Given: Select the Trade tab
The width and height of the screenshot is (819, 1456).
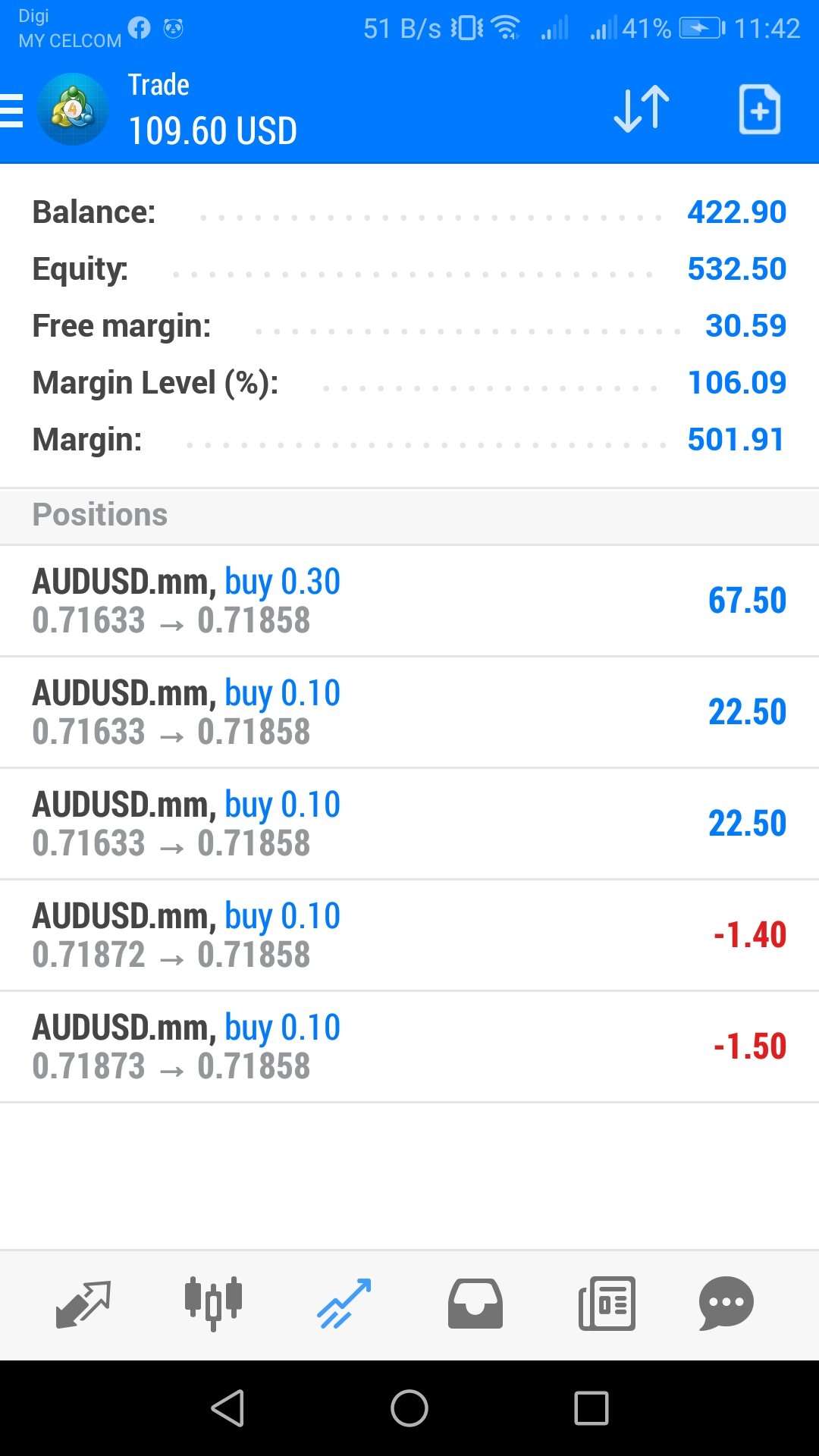Looking at the screenshot, I should coord(344,1304).
